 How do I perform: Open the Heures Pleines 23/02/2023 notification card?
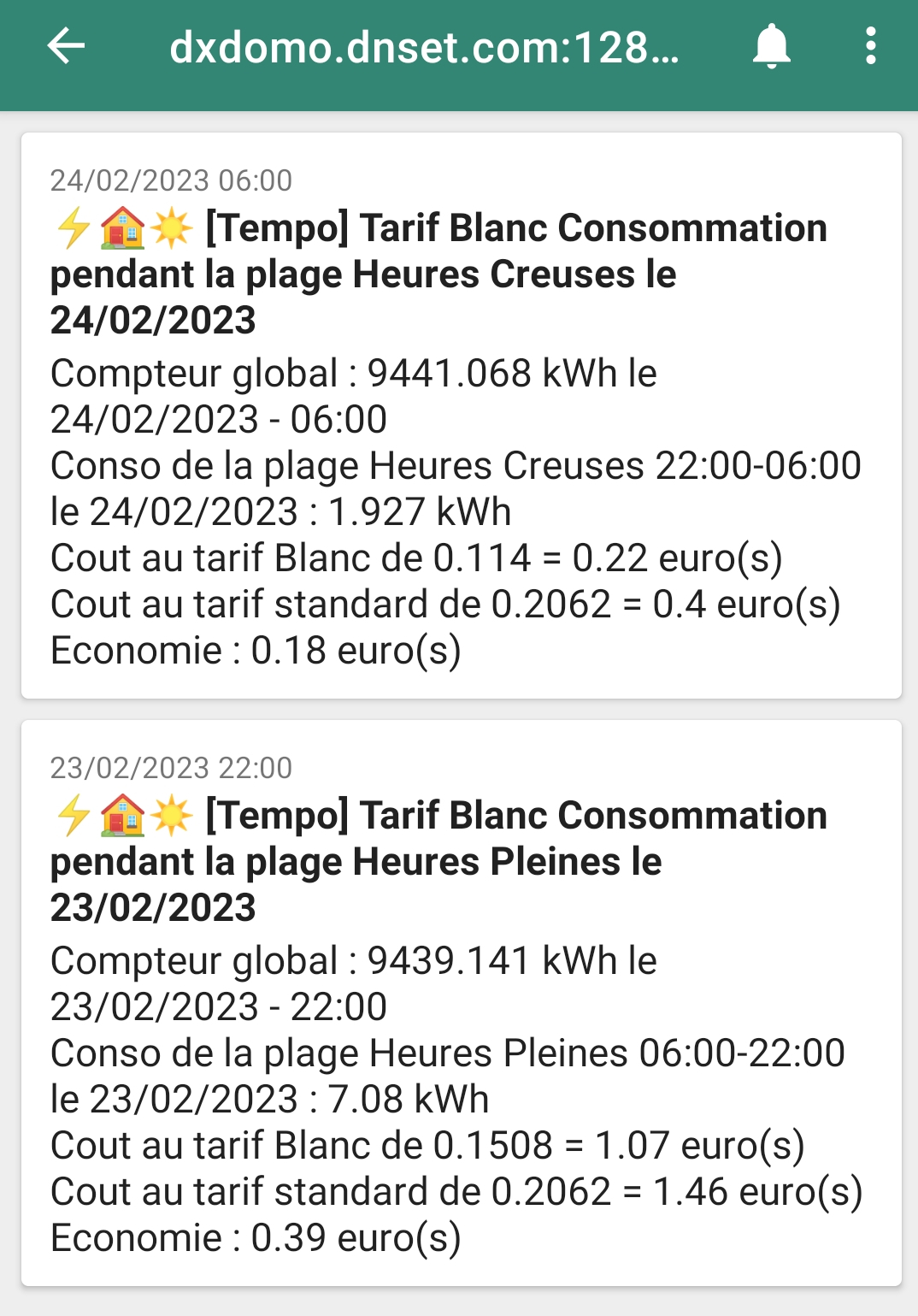pos(461,1003)
